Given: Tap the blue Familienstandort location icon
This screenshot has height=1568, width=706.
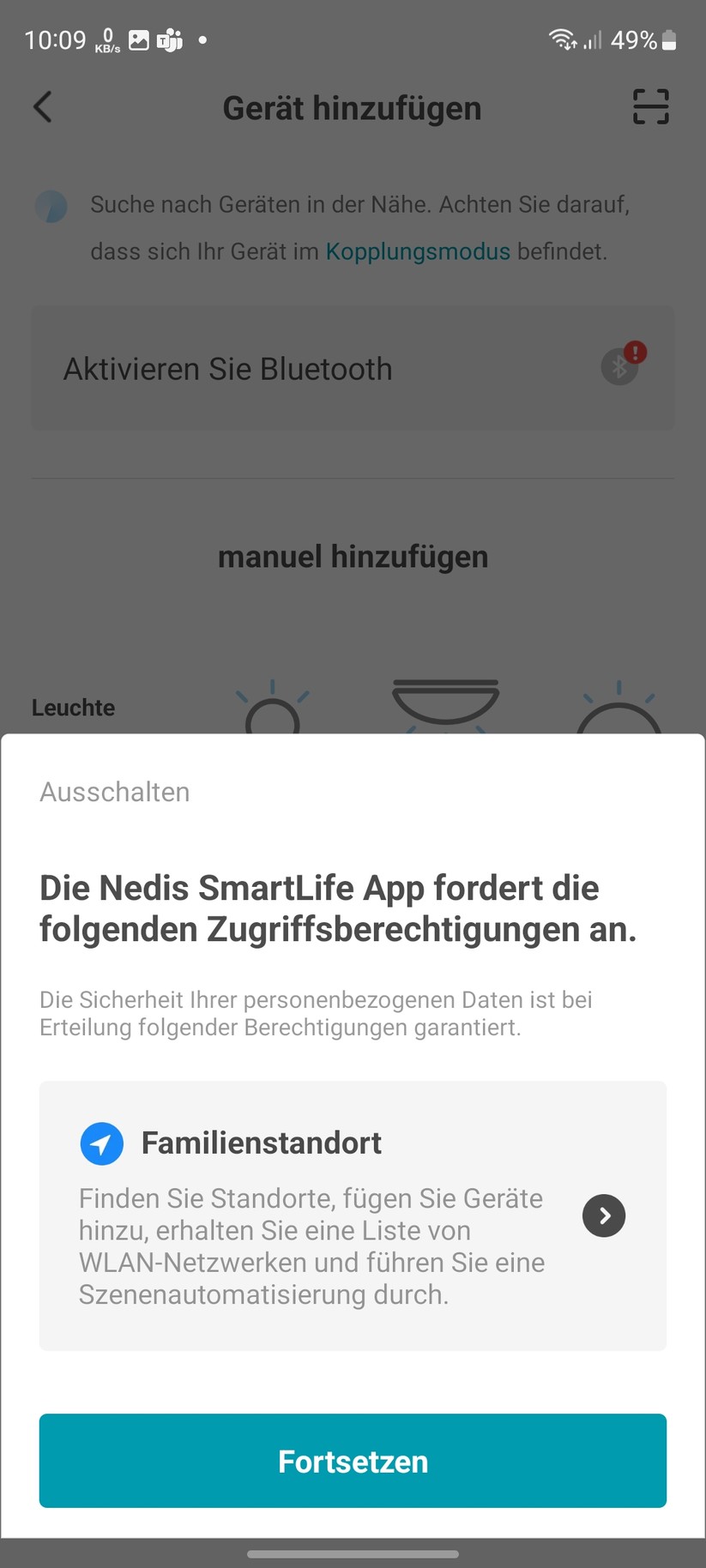Looking at the screenshot, I should [101, 1143].
